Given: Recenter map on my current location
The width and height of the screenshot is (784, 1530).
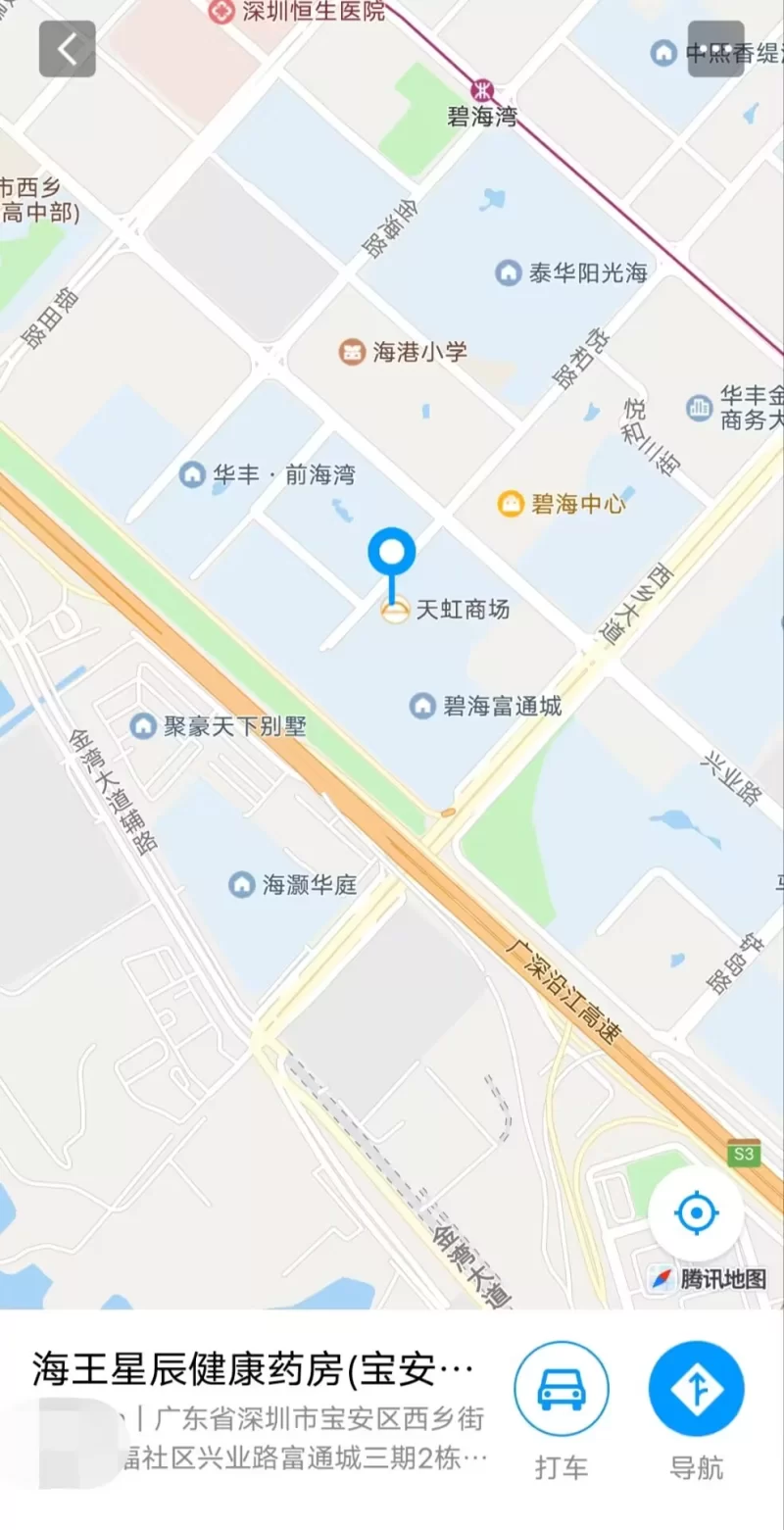Looking at the screenshot, I should (696, 1214).
